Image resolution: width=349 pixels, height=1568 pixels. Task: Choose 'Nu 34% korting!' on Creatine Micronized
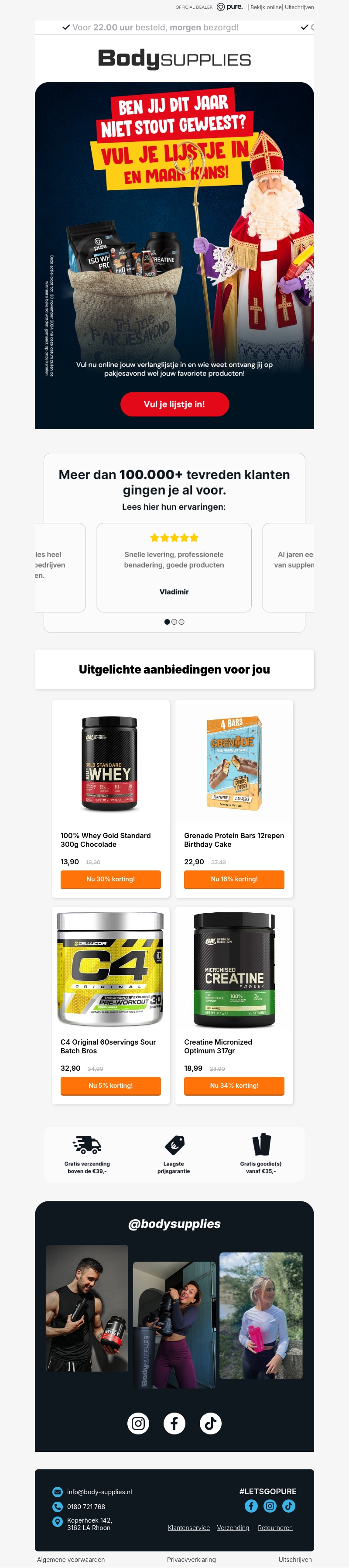point(234,1085)
